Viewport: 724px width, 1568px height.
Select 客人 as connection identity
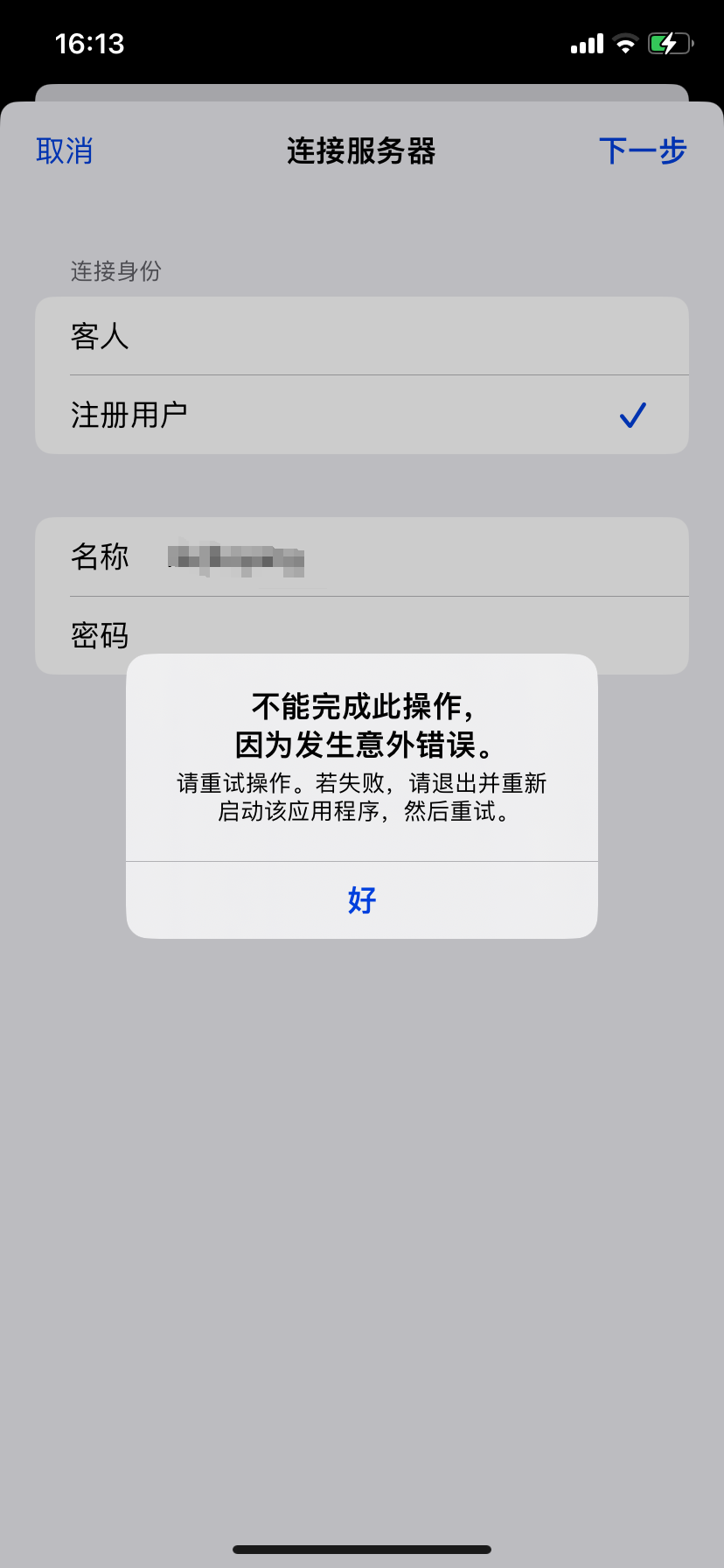pyautogui.click(x=361, y=336)
